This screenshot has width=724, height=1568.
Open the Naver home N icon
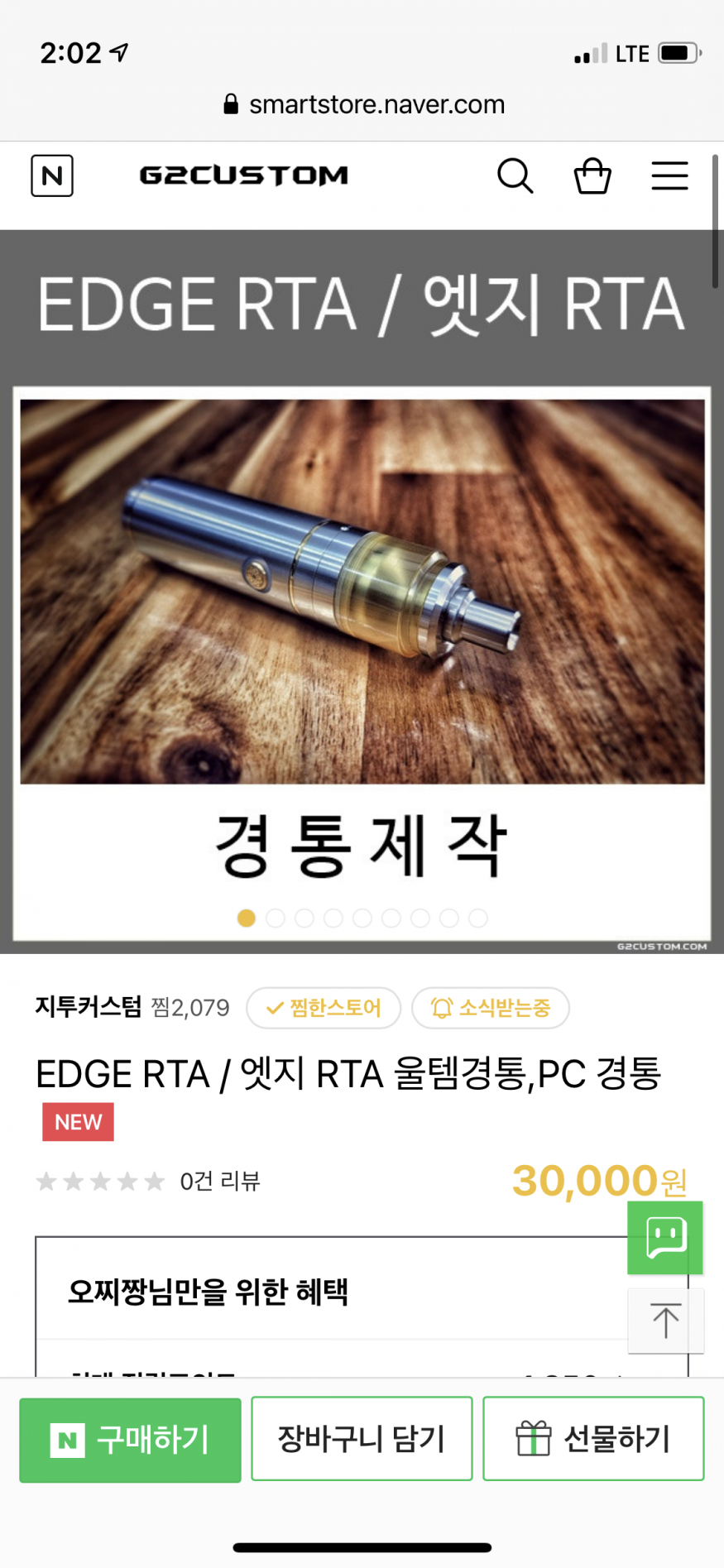[52, 175]
